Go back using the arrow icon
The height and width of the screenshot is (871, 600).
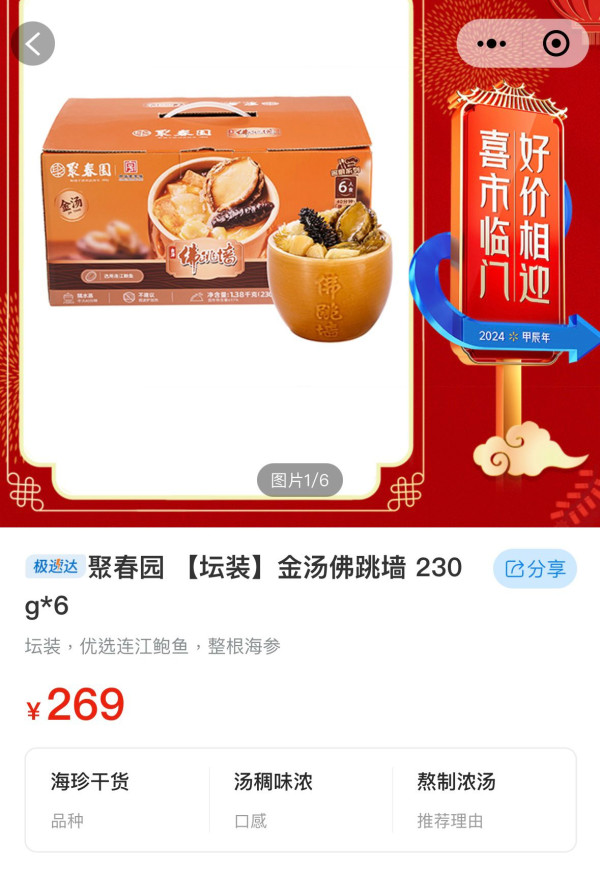pos(32,44)
